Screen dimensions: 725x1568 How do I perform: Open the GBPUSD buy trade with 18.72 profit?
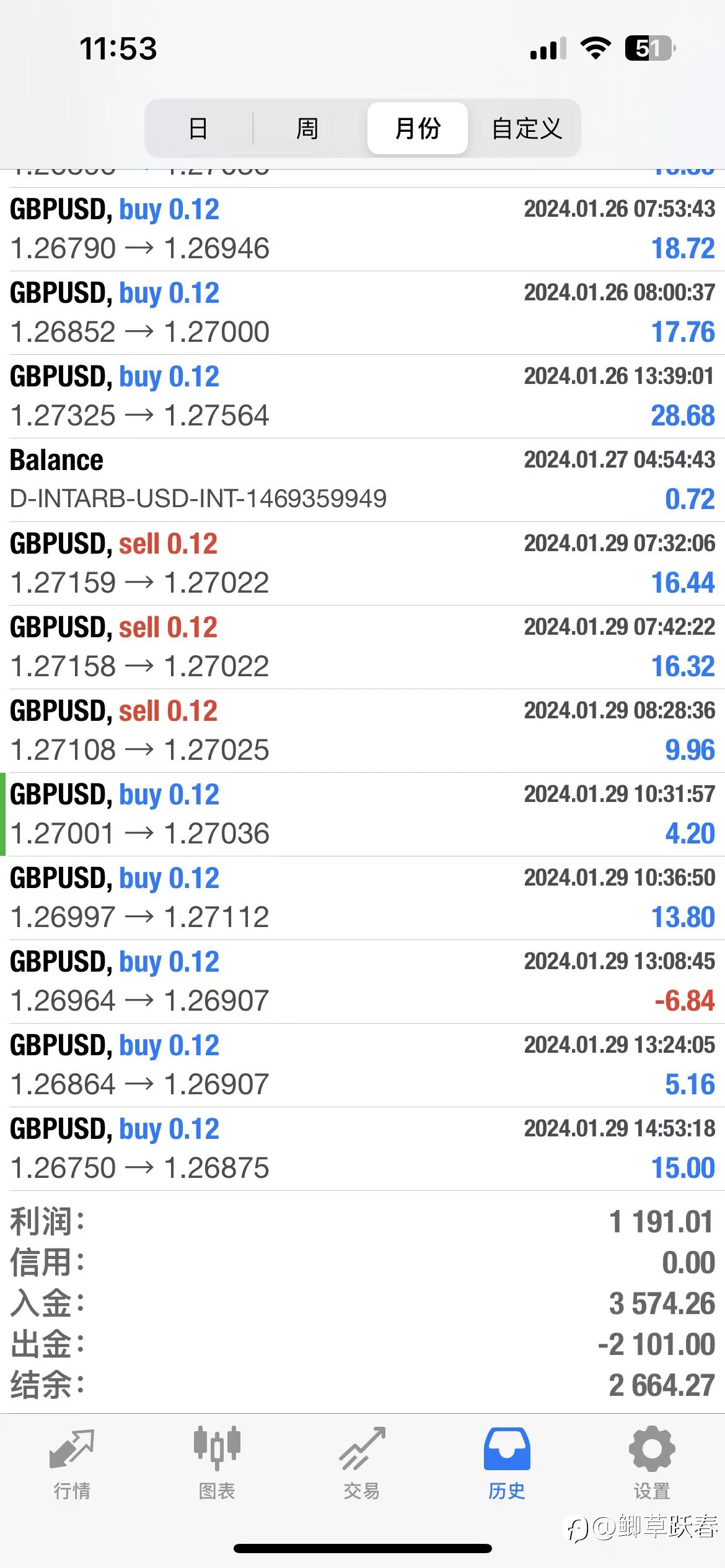[362, 229]
